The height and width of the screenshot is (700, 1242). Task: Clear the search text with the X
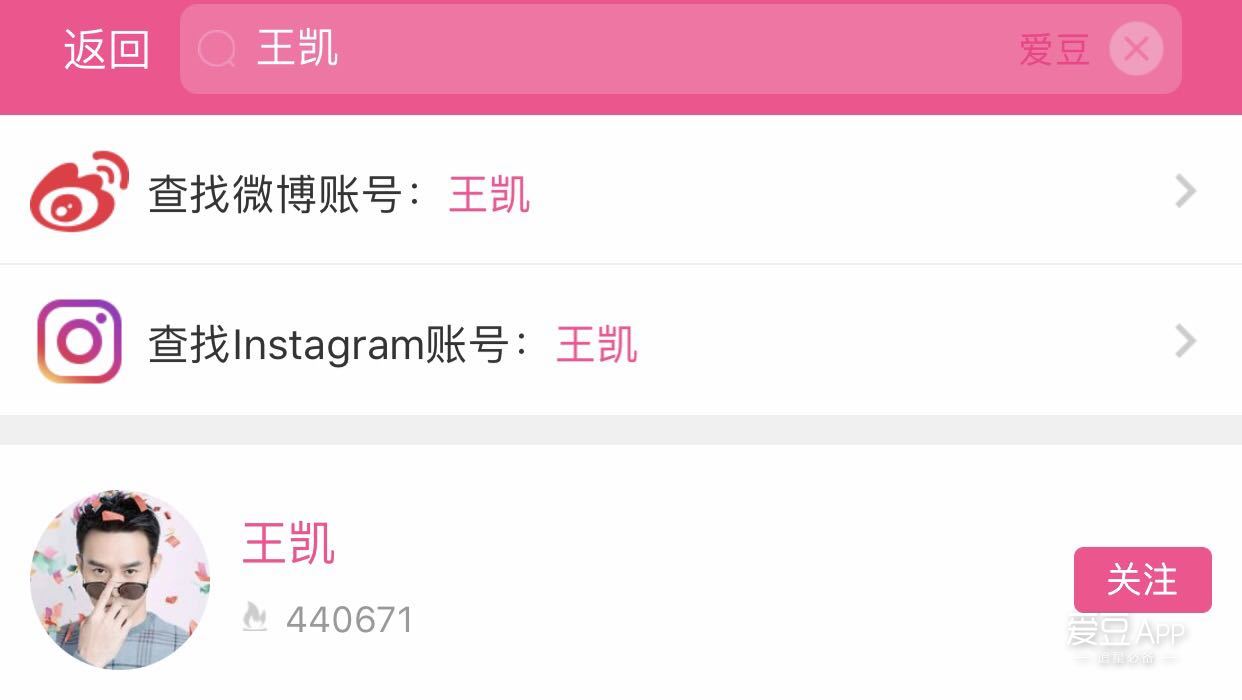coord(1136,49)
